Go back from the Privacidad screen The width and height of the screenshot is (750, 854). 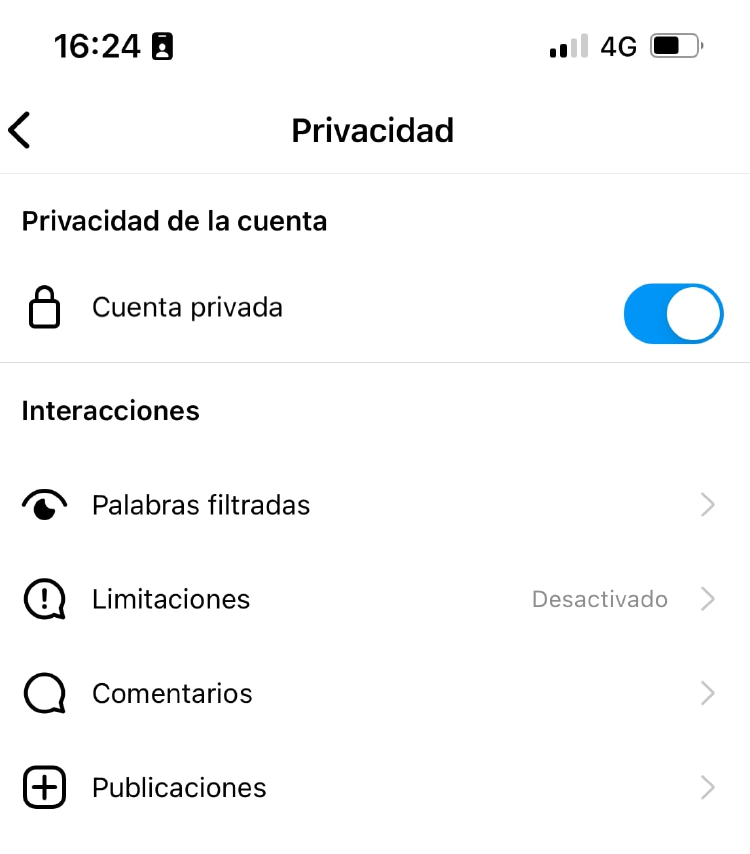tap(20, 130)
